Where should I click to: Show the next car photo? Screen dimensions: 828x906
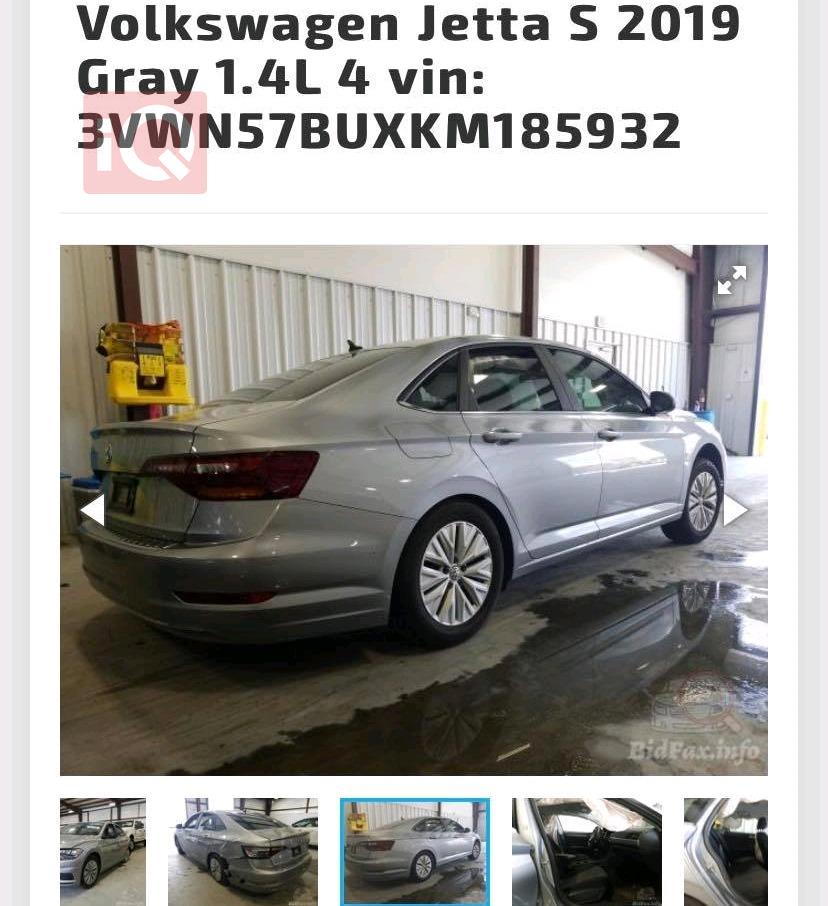(x=735, y=510)
